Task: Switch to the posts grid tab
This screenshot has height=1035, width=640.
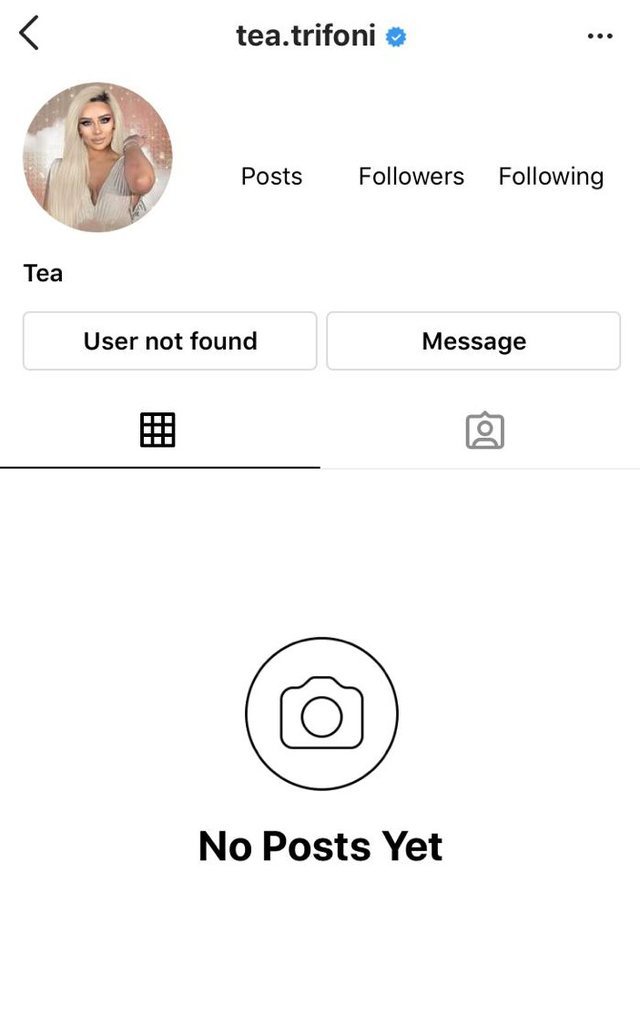Action: click(158, 430)
